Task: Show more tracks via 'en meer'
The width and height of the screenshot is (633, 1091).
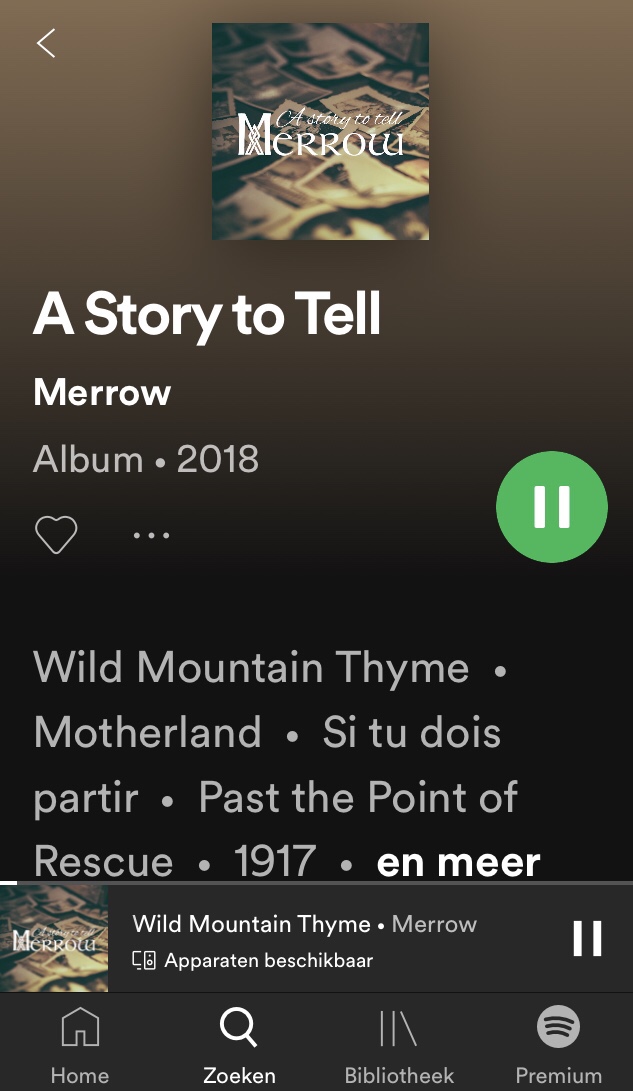Action: pyautogui.click(x=458, y=861)
